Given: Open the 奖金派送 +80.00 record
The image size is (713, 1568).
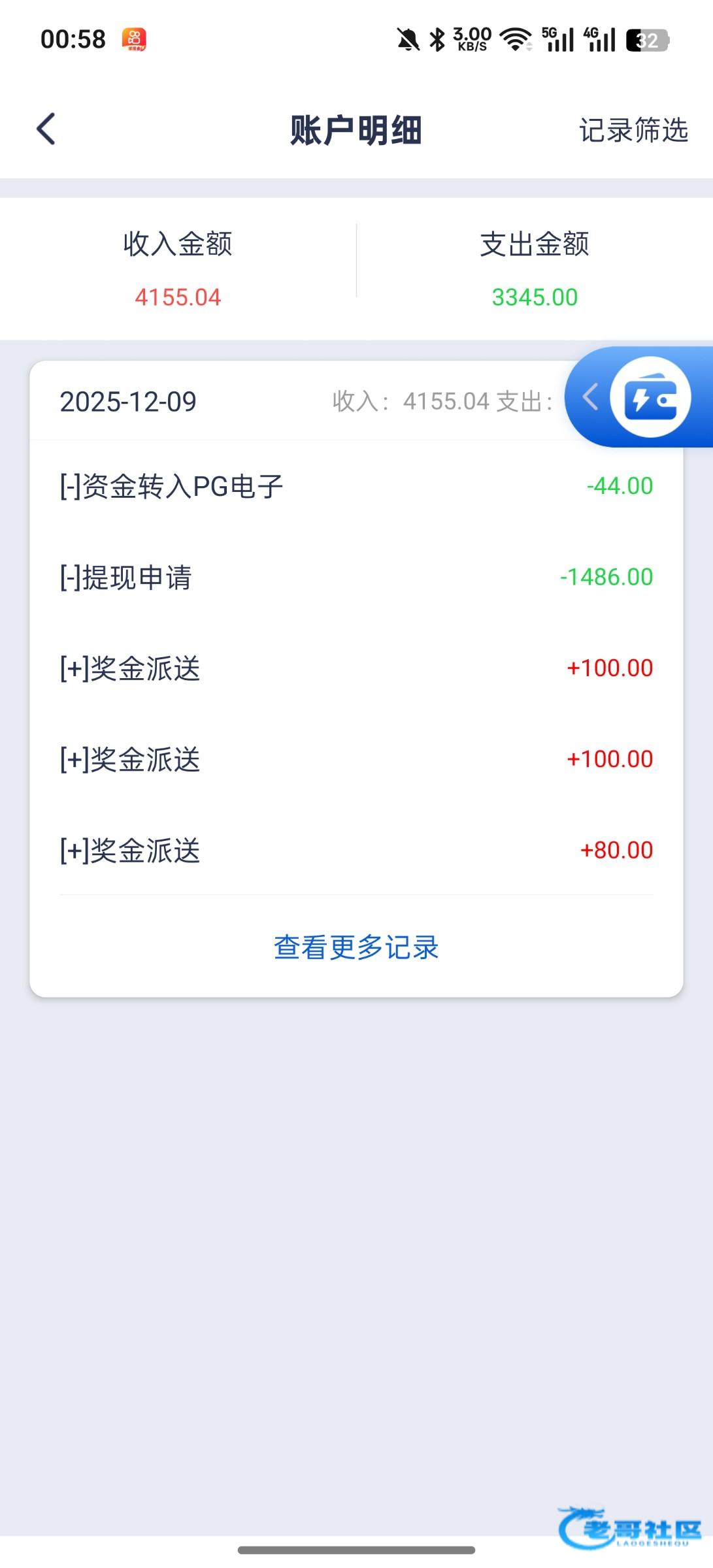Looking at the screenshot, I should click(x=356, y=850).
